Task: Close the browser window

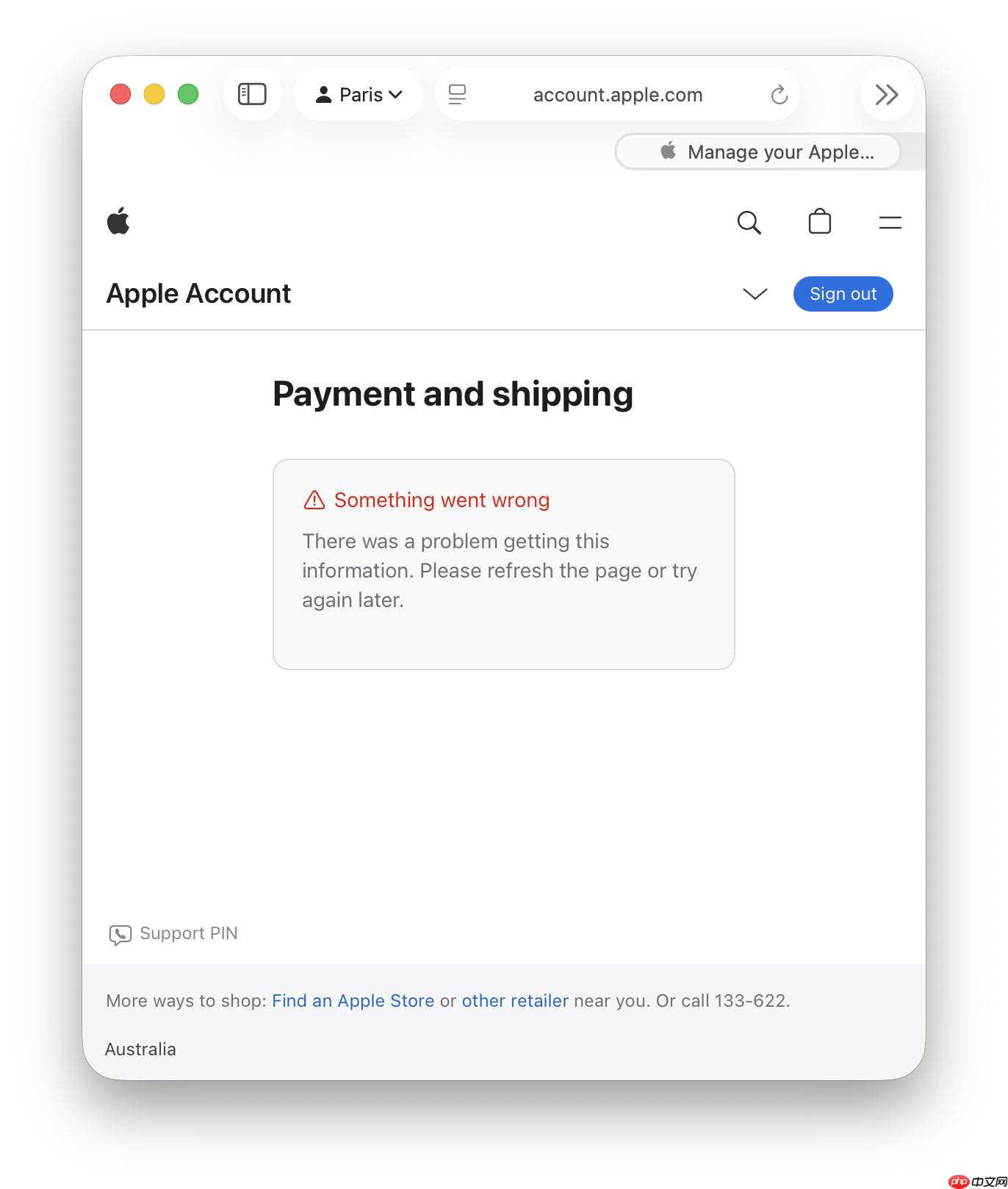Action: coord(120,95)
